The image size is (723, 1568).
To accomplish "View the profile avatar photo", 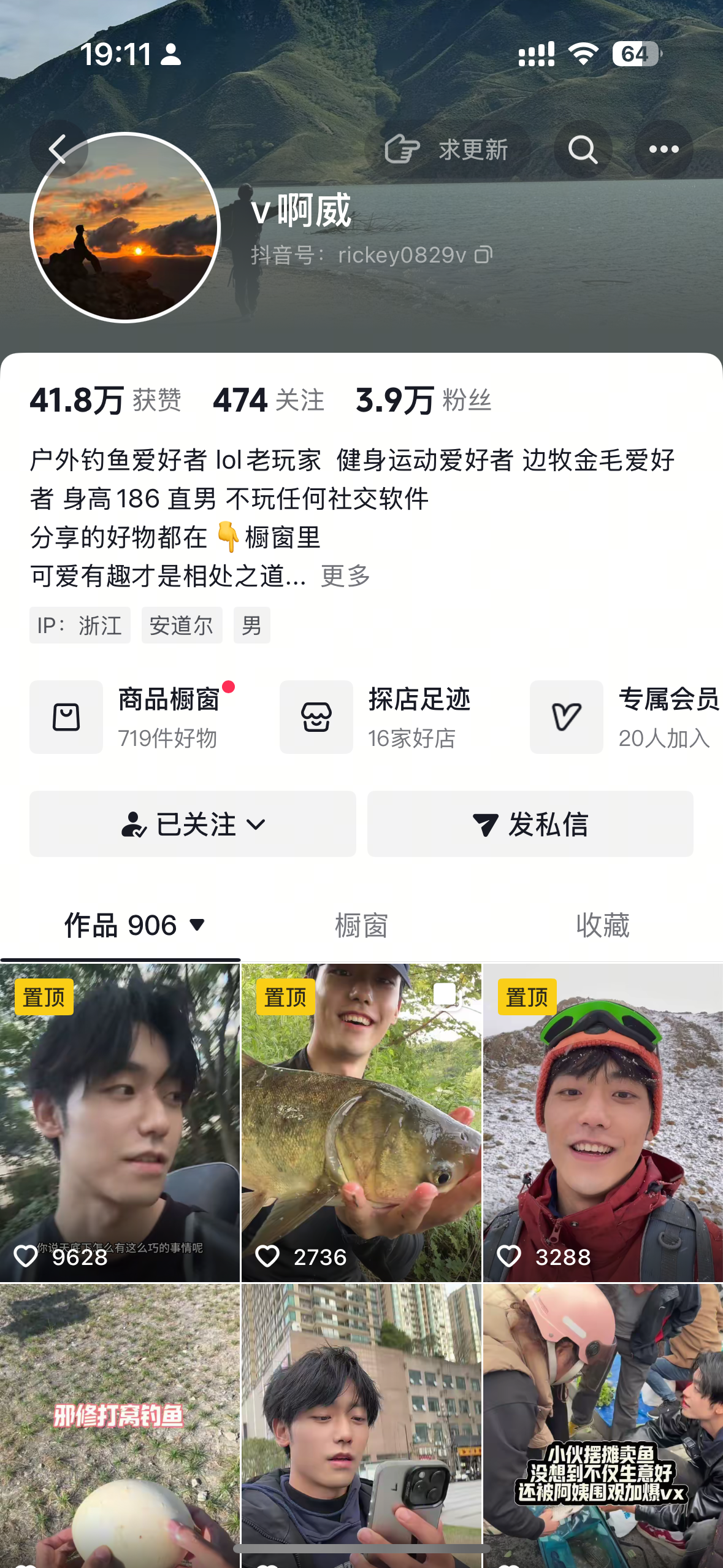I will 125,228.
